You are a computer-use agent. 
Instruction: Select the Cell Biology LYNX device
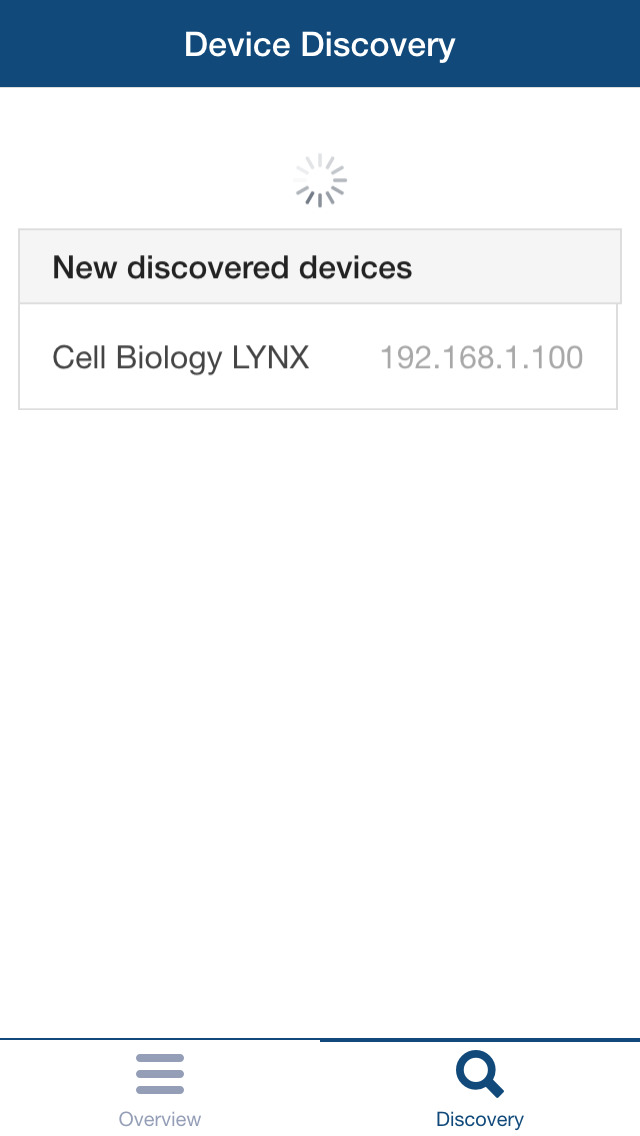318,357
